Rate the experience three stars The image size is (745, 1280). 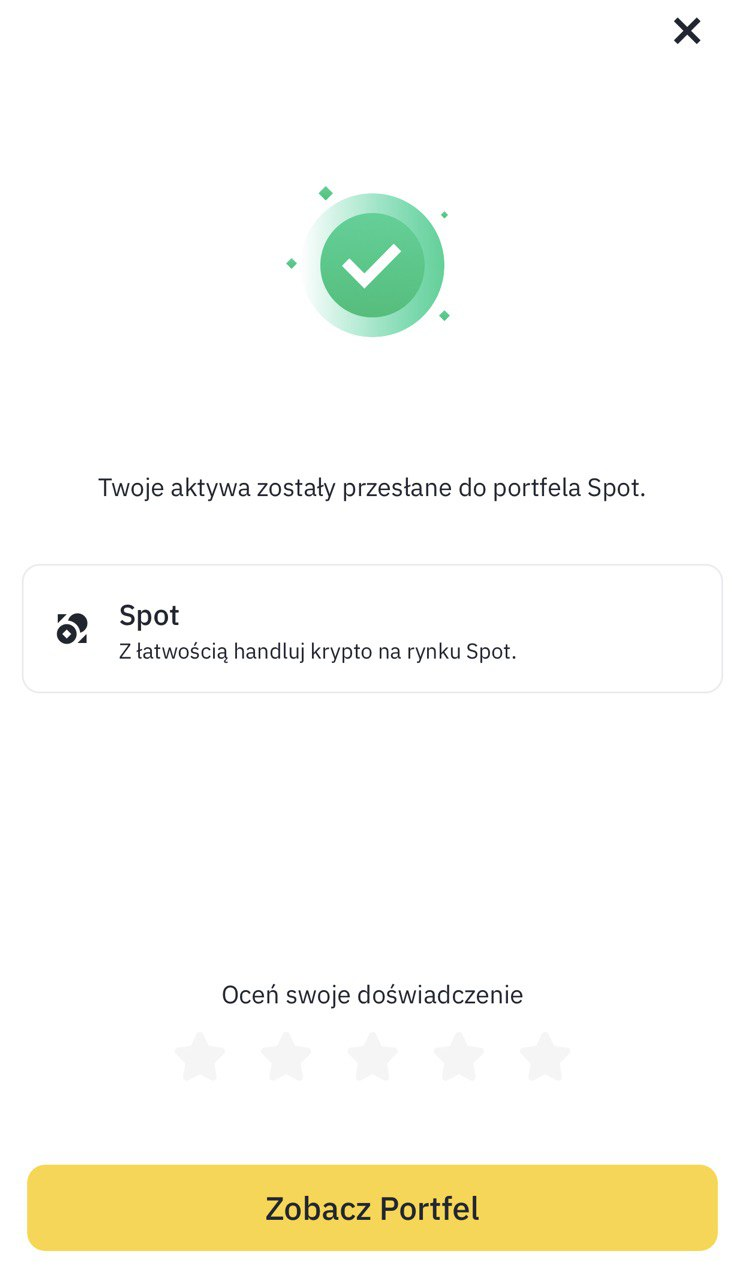[x=373, y=1057]
